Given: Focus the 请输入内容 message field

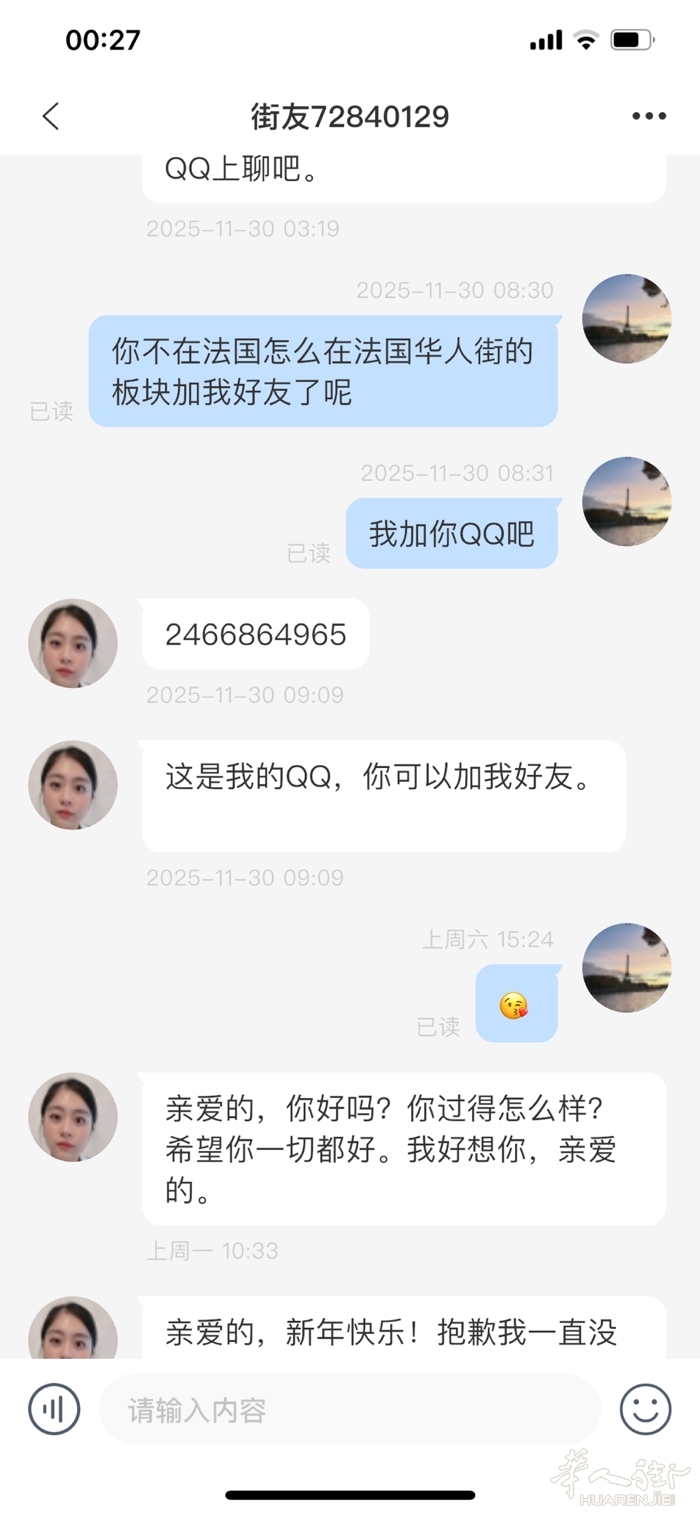Looking at the screenshot, I should point(350,1410).
